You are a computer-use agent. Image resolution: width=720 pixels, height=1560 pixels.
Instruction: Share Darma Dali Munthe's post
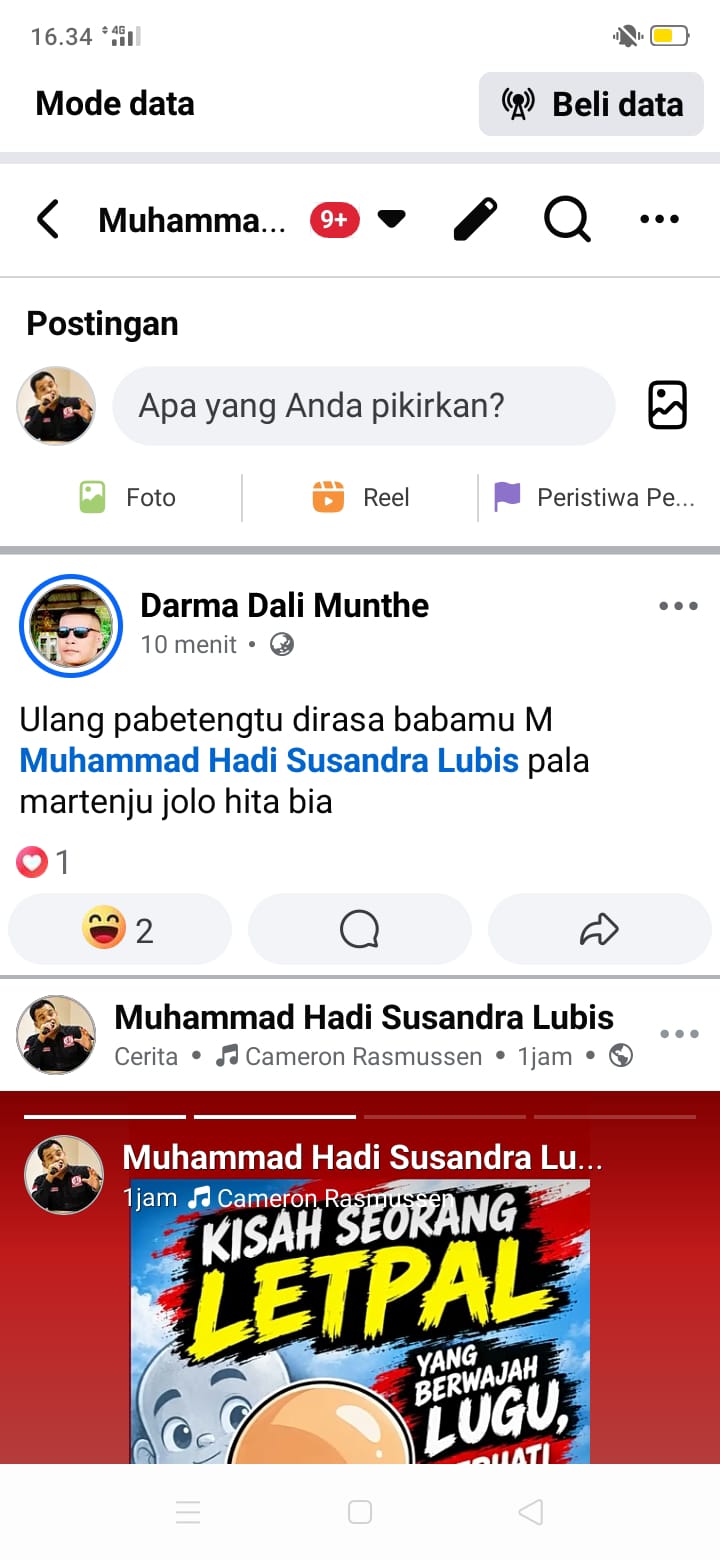tap(600, 930)
